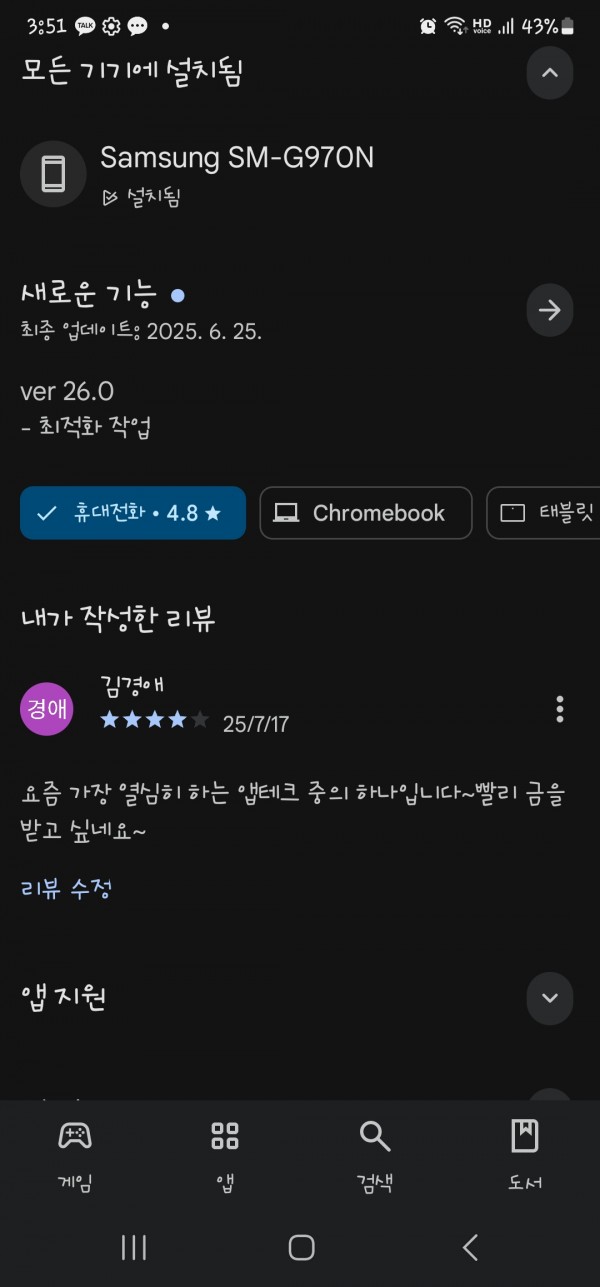600x1287 pixels.
Task: Open review options menu for 김경애
Action: pyautogui.click(x=559, y=709)
